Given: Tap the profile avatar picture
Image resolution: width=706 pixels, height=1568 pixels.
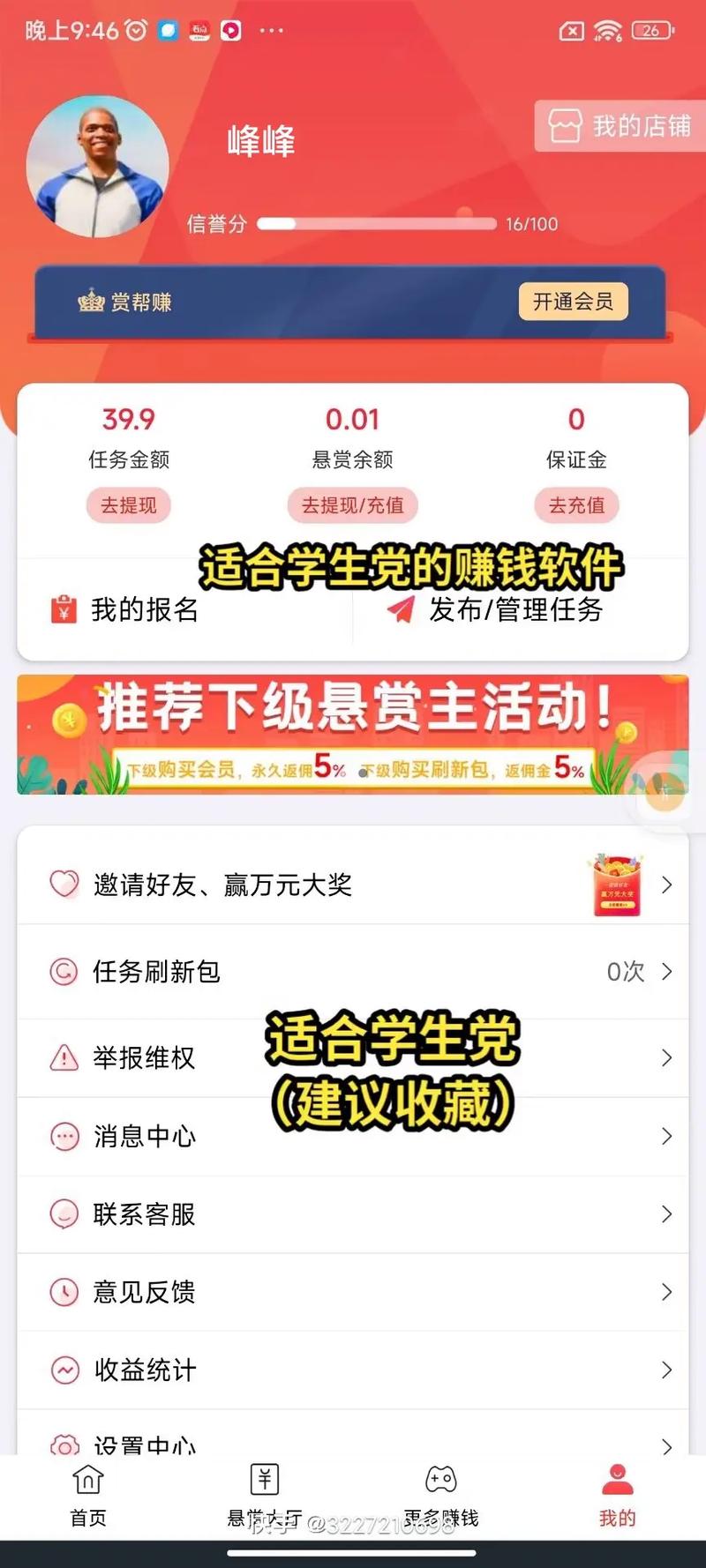Looking at the screenshot, I should tap(98, 167).
